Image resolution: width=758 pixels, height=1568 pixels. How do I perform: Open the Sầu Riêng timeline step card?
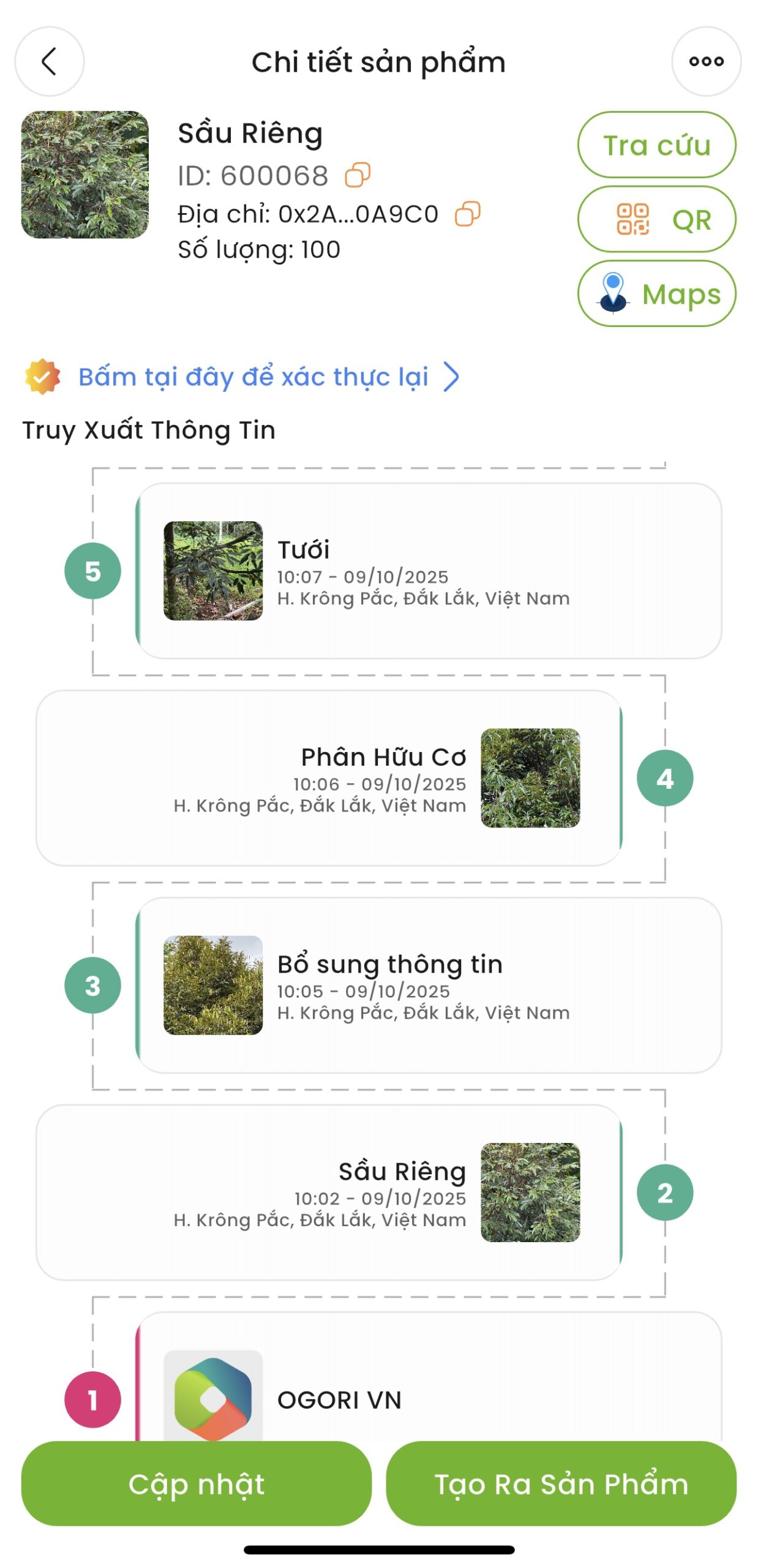pos(329,1192)
